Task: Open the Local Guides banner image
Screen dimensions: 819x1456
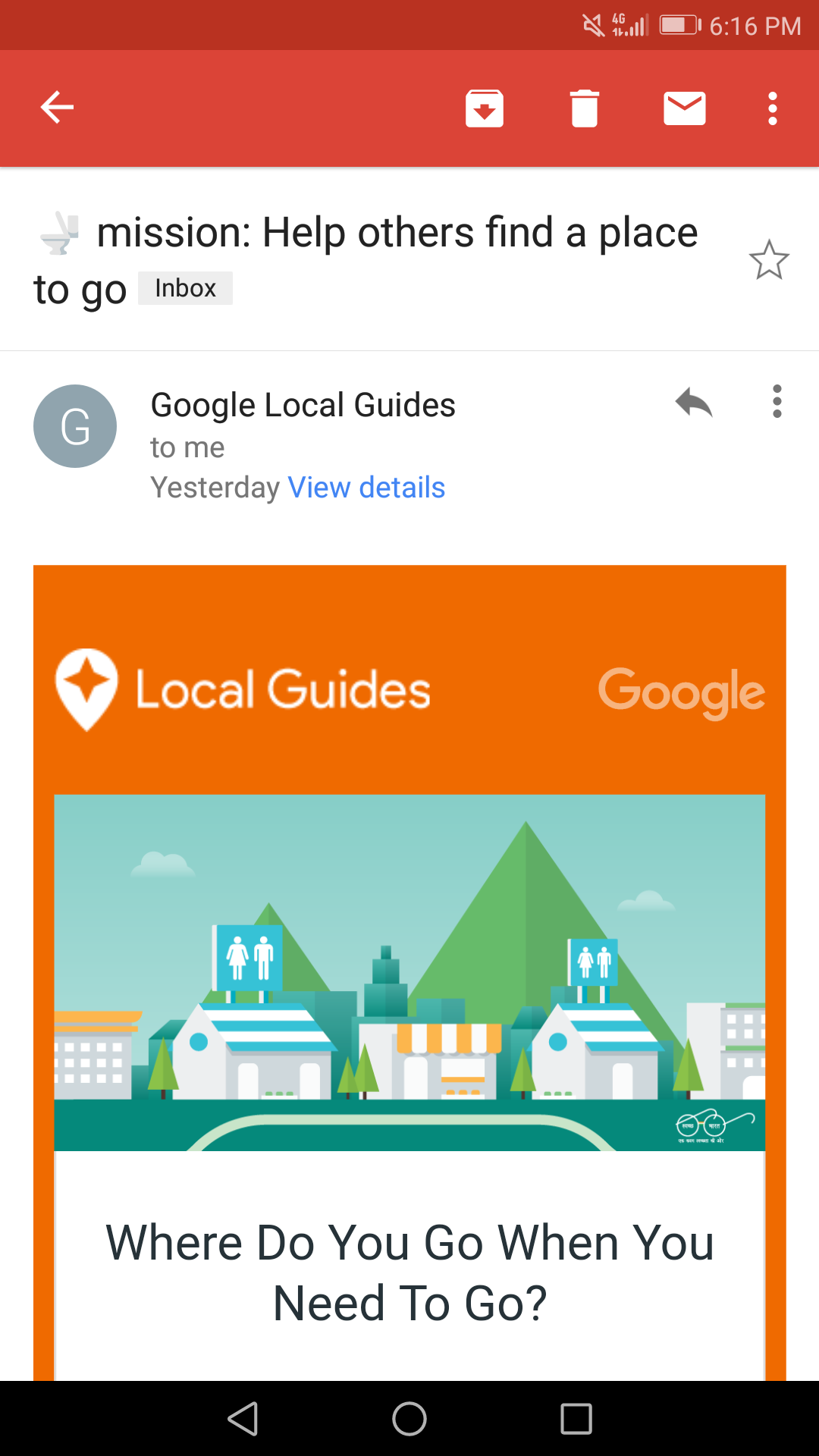Action: pyautogui.click(x=409, y=973)
